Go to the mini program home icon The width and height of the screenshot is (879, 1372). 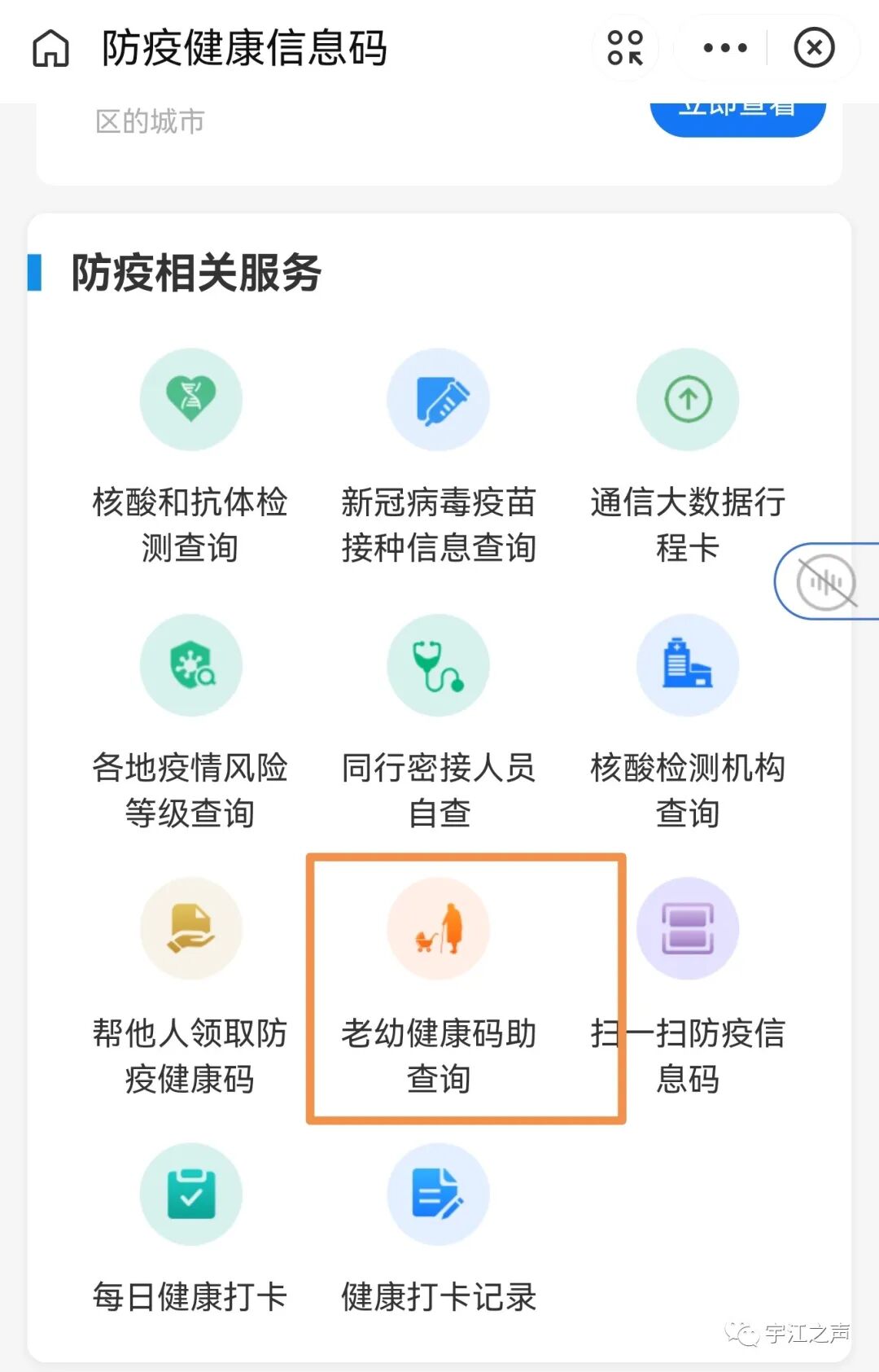(x=50, y=48)
